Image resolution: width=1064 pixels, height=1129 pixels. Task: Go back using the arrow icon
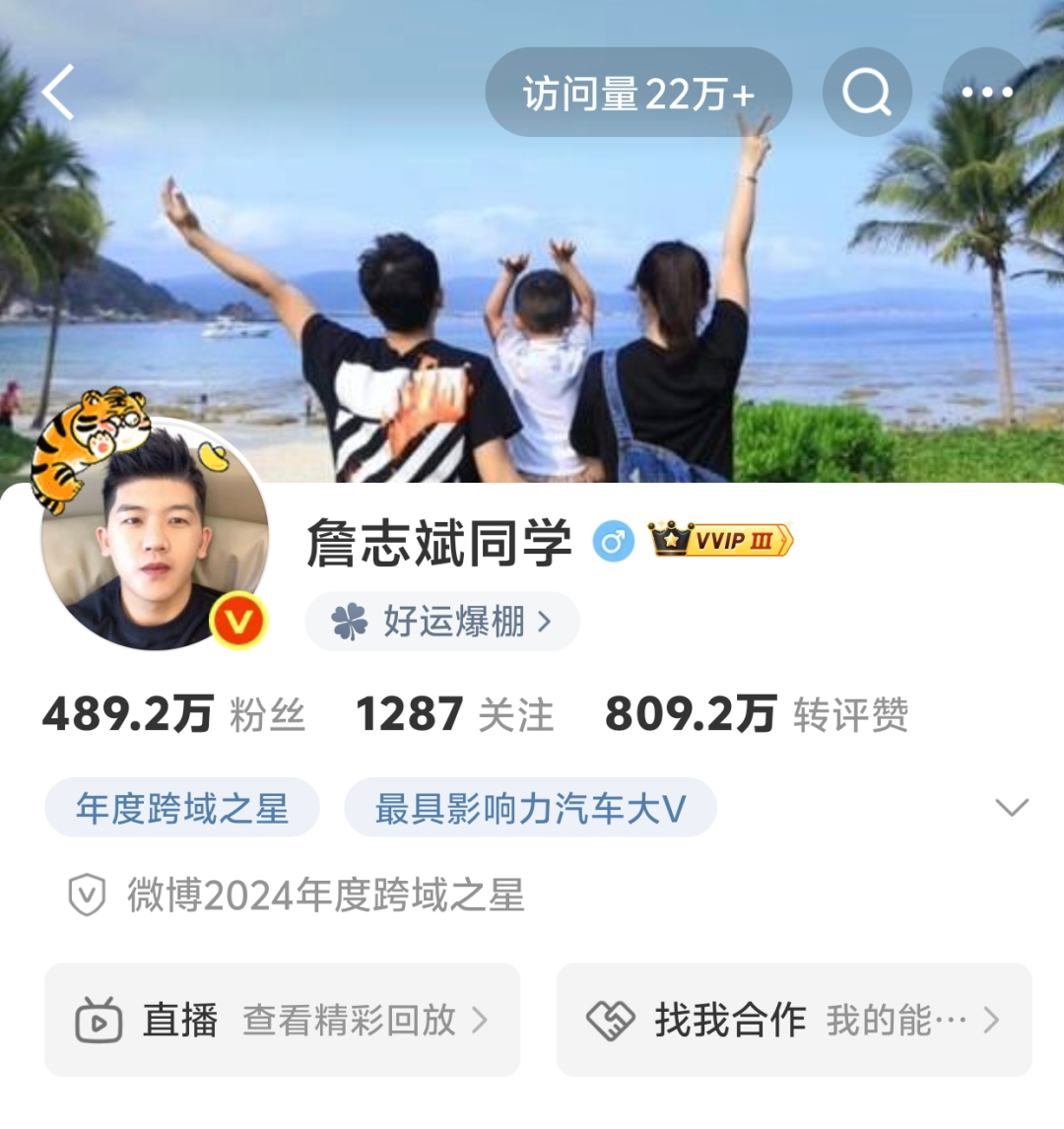pos(59,93)
